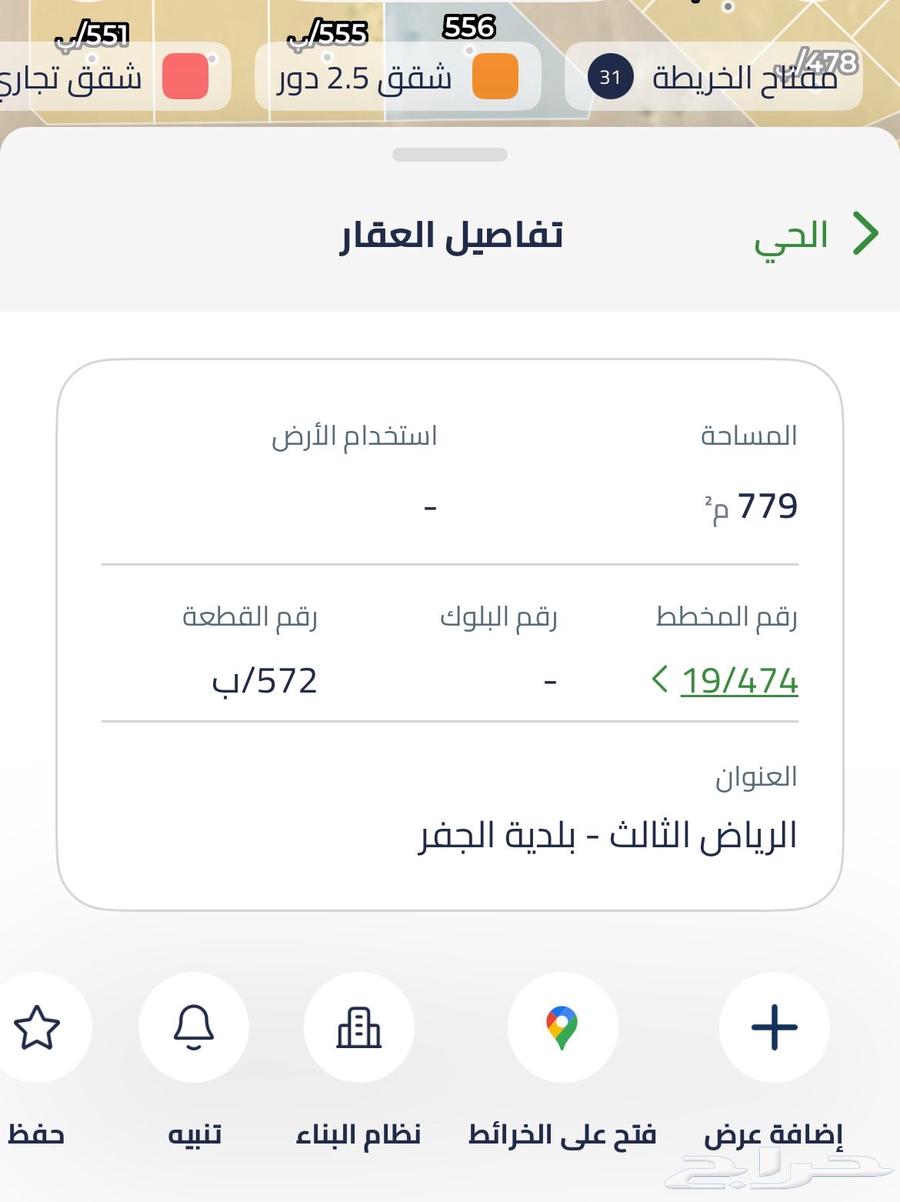
Task: Select the فتح على الخرائط map icon
Action: point(562,1027)
